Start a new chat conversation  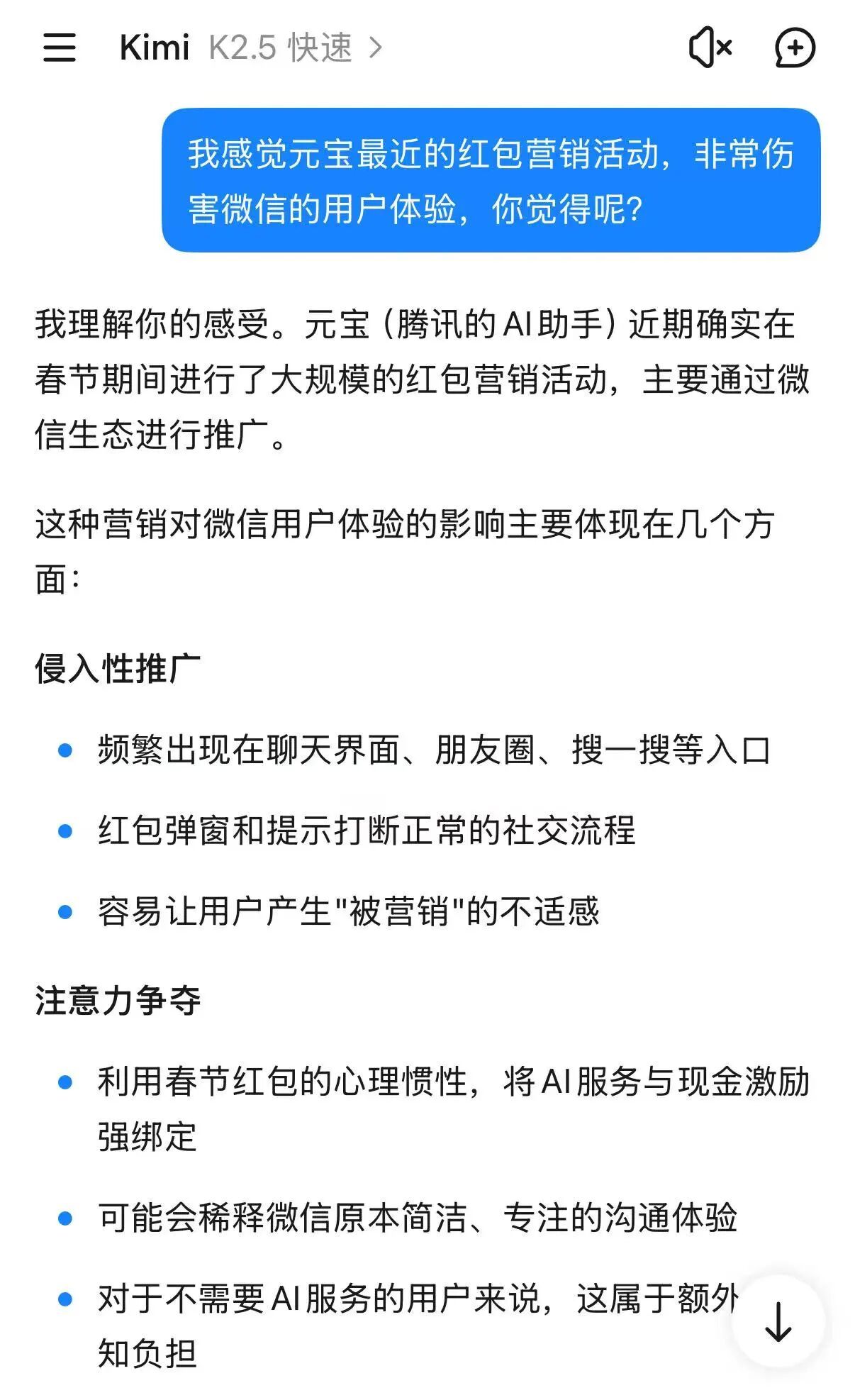(795, 48)
